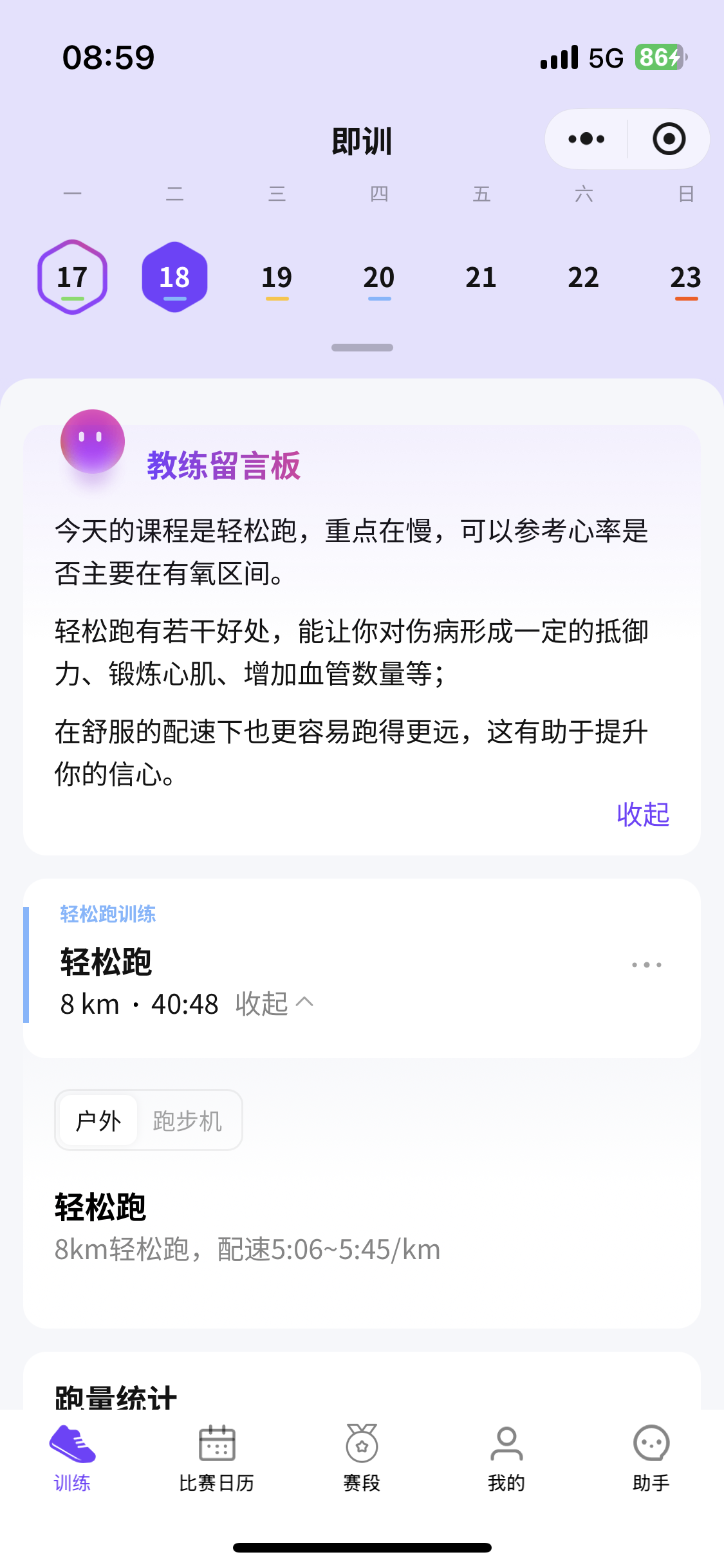Select date 19 in the week calendar
Image resolution: width=724 pixels, height=1568 pixels.
coord(277,277)
